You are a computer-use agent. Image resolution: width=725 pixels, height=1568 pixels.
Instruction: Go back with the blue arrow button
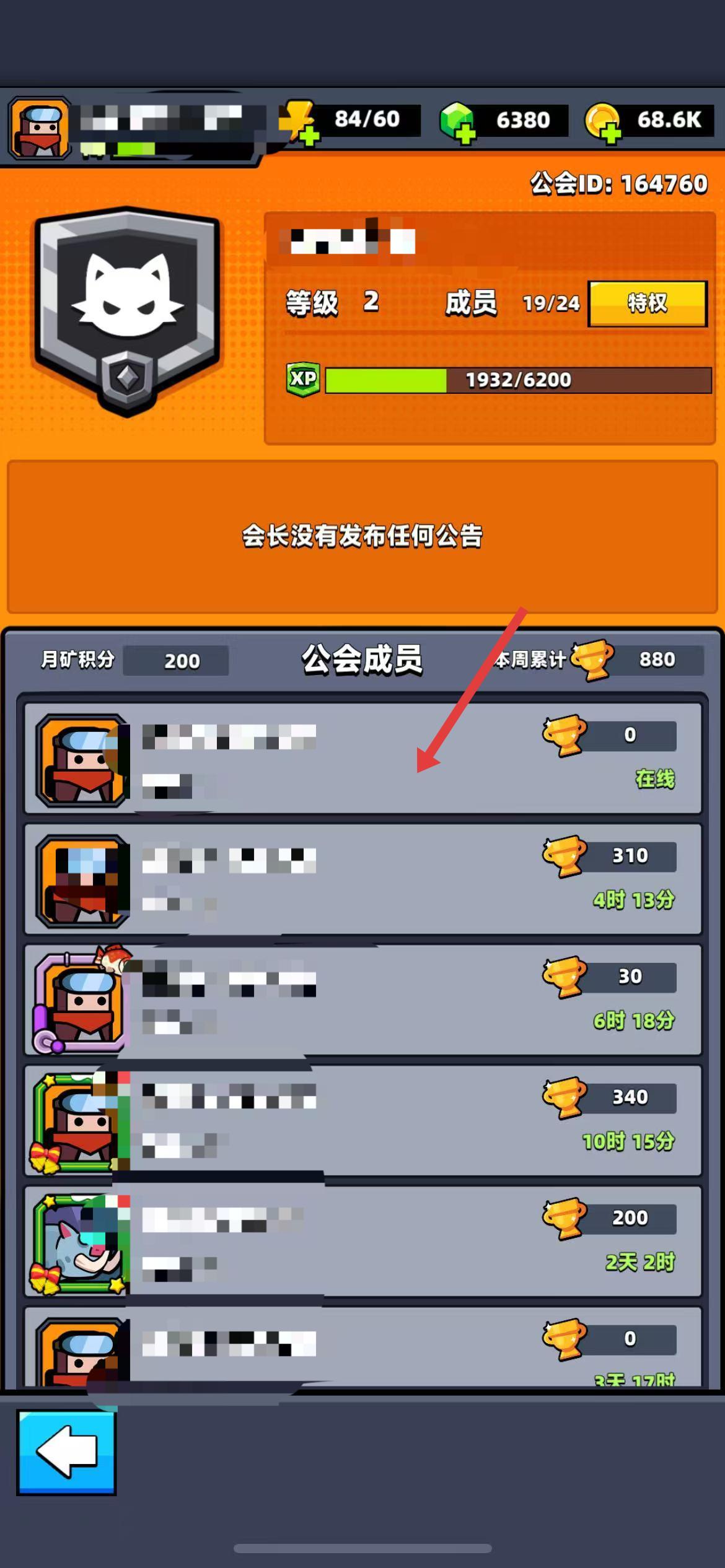pos(66,1452)
